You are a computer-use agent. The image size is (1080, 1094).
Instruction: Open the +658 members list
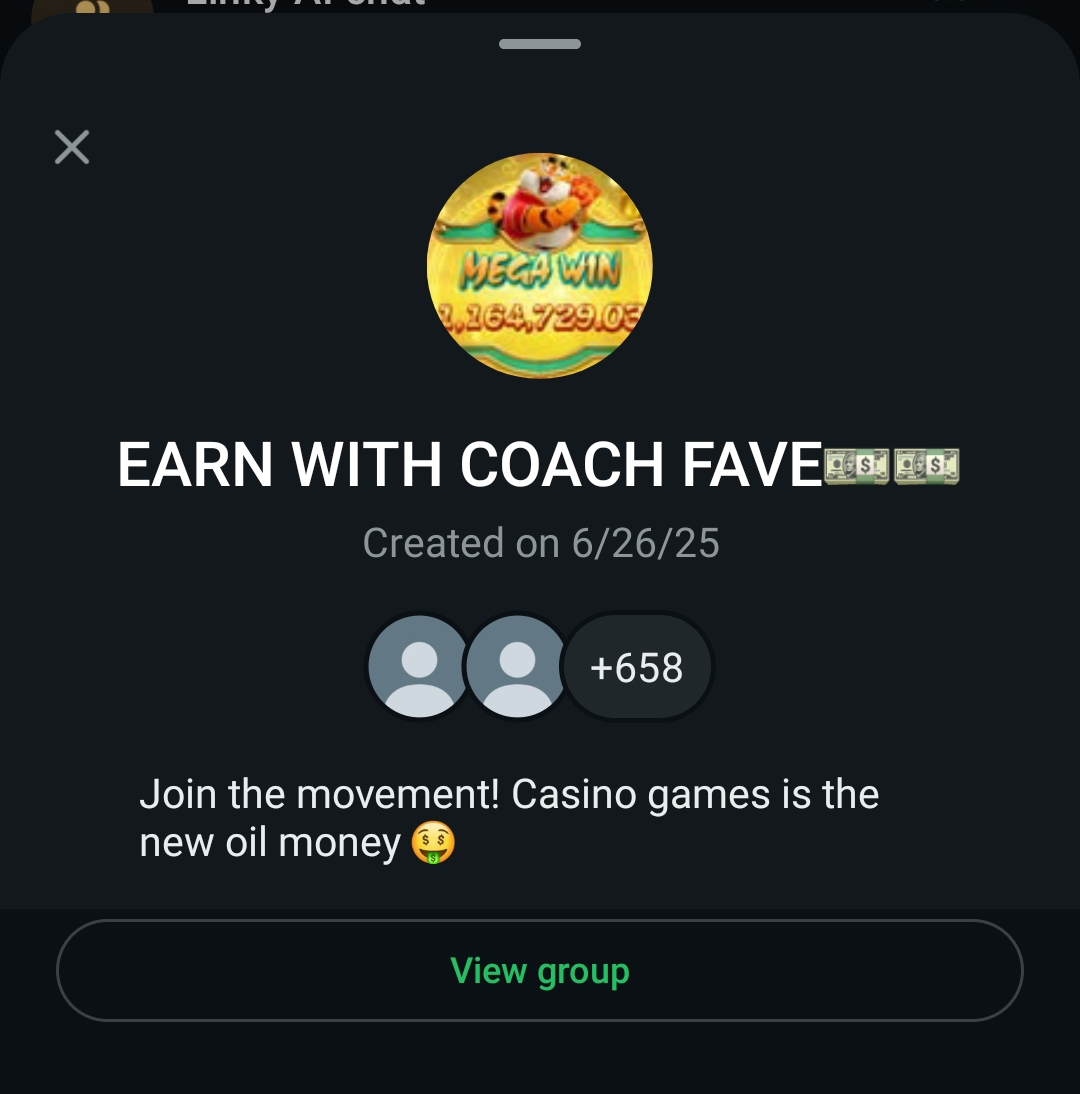(637, 667)
